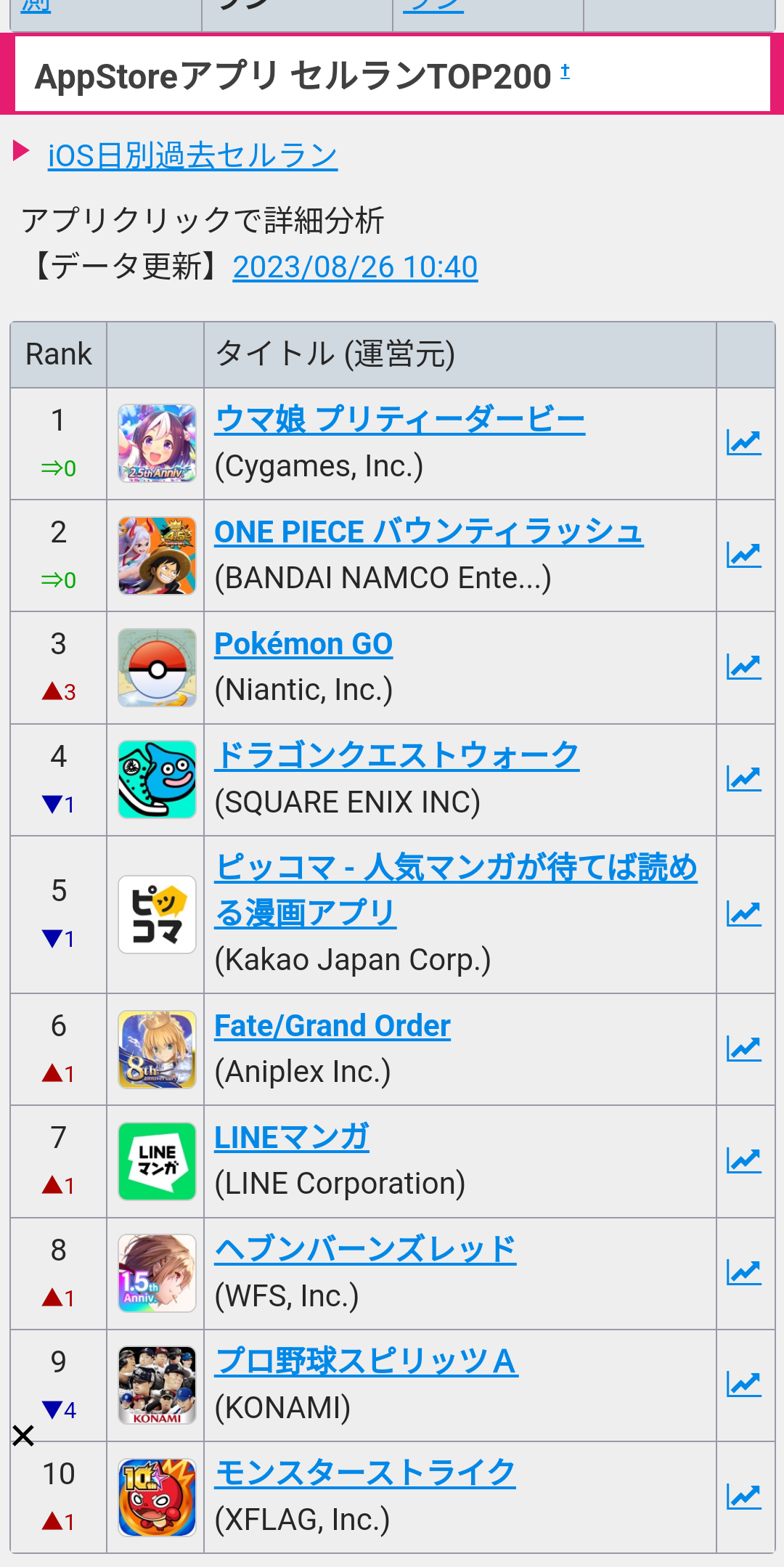Open ウマ娘 プリティーダービー details
Screen dimensions: 784x1567
tap(399, 420)
